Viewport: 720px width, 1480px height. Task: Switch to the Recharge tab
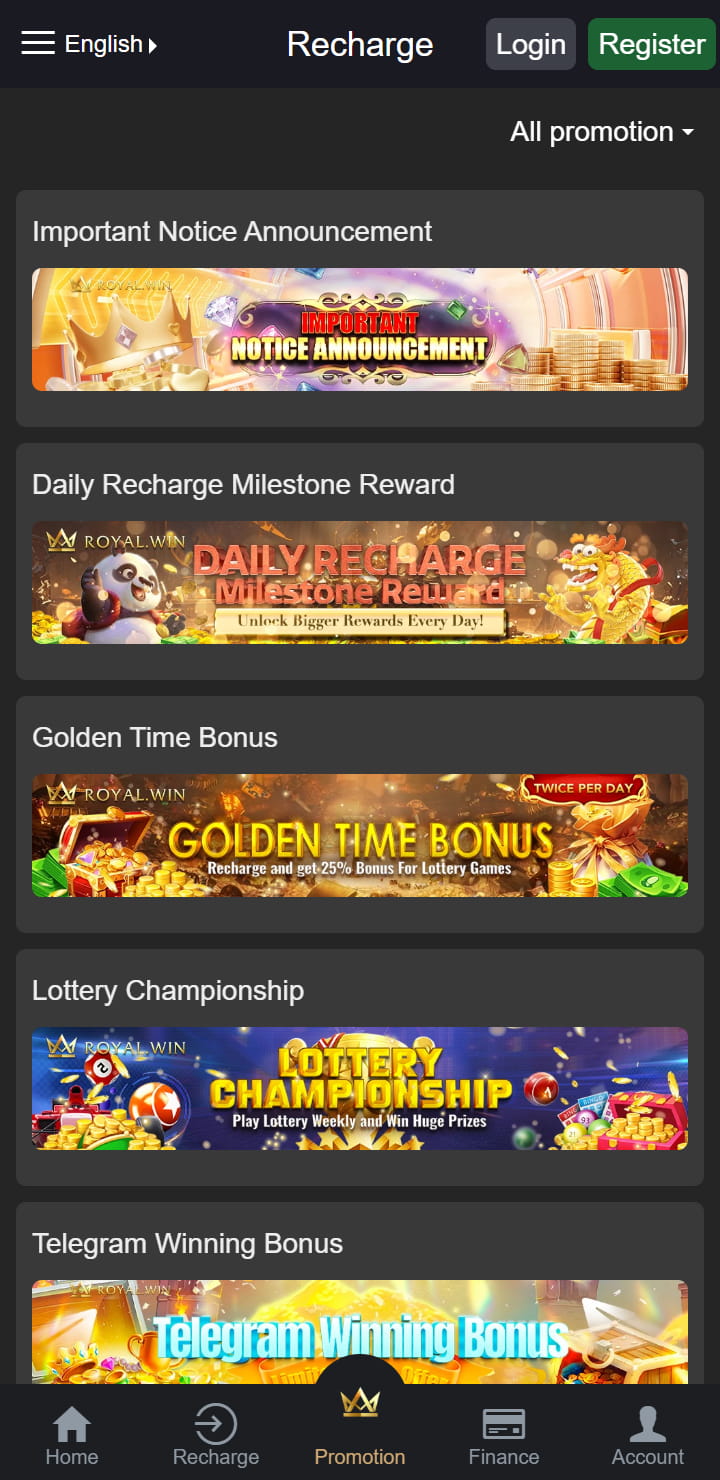click(x=216, y=1435)
